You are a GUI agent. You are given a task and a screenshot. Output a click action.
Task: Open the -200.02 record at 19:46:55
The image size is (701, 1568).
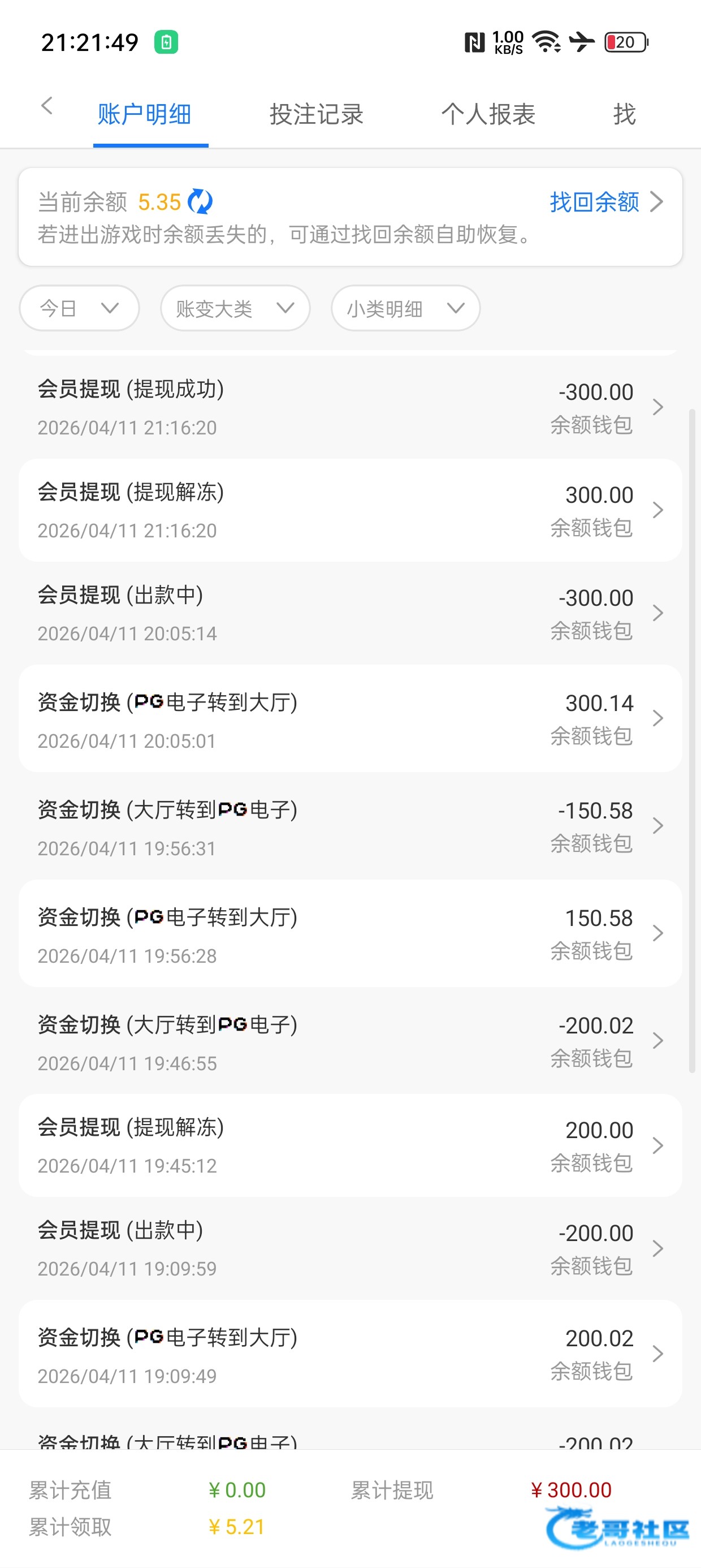350,1041
